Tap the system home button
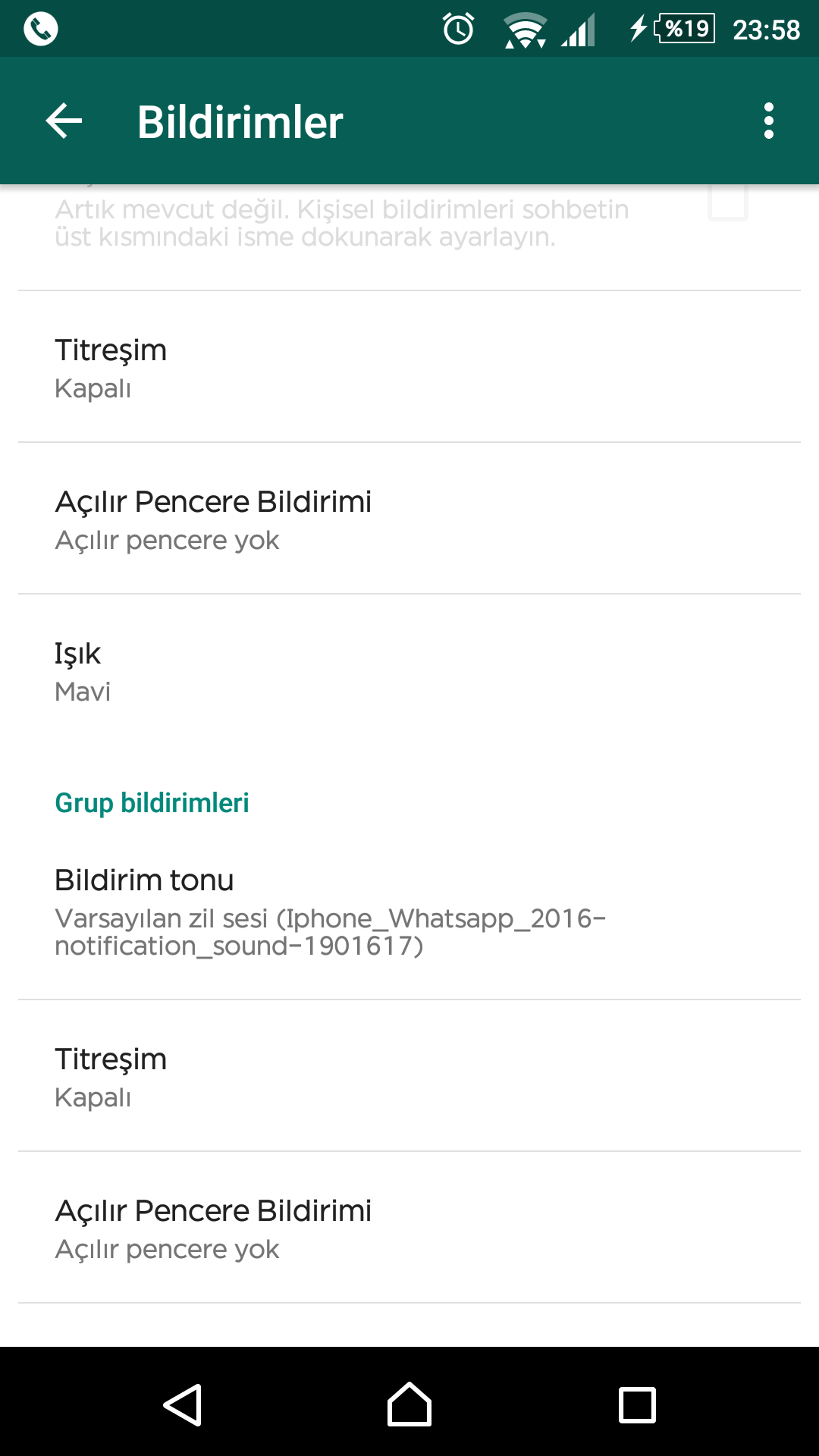Image resolution: width=819 pixels, height=1456 pixels. [409, 1404]
